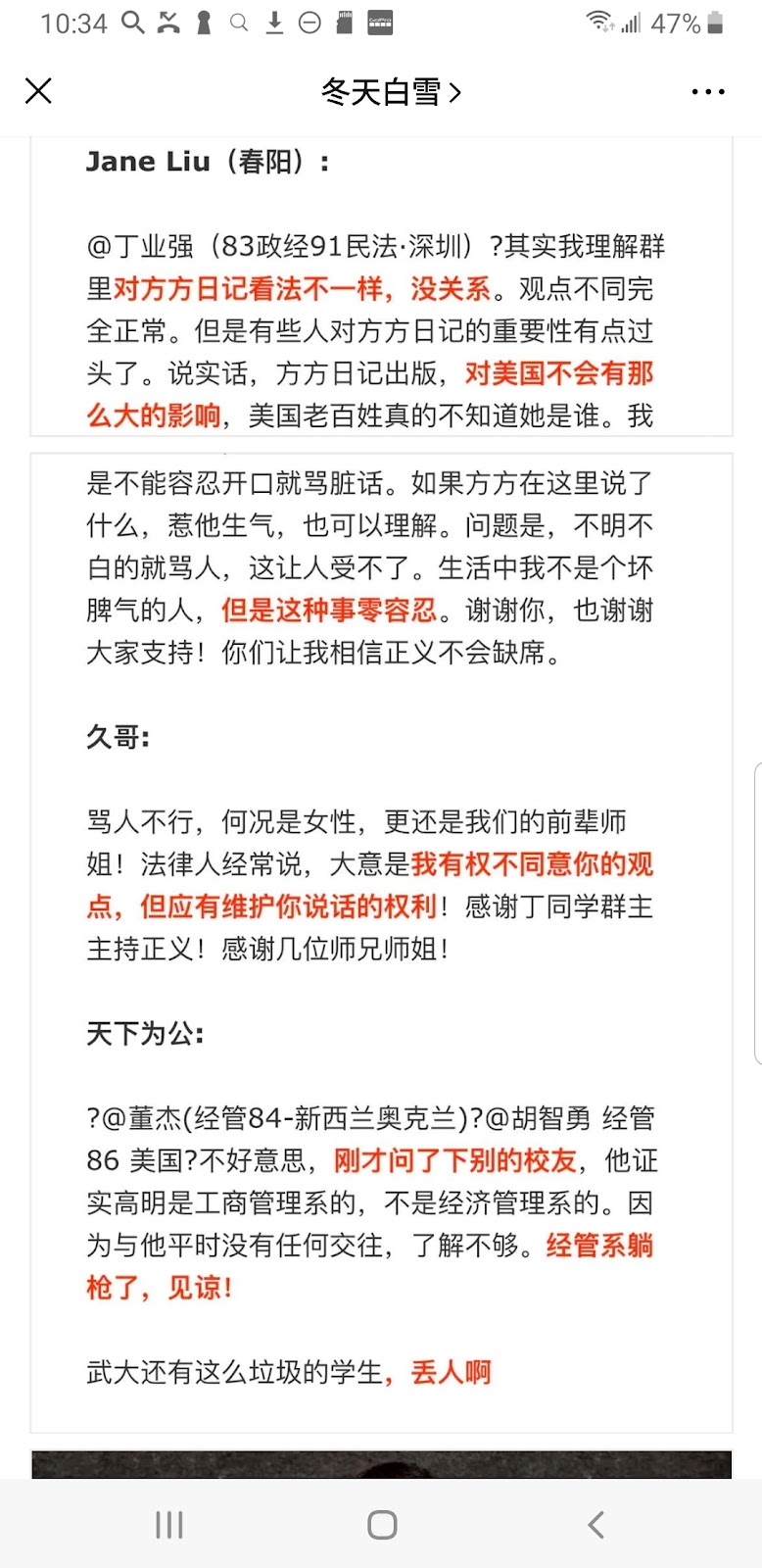Open the three-dot overflow menu

(707, 92)
